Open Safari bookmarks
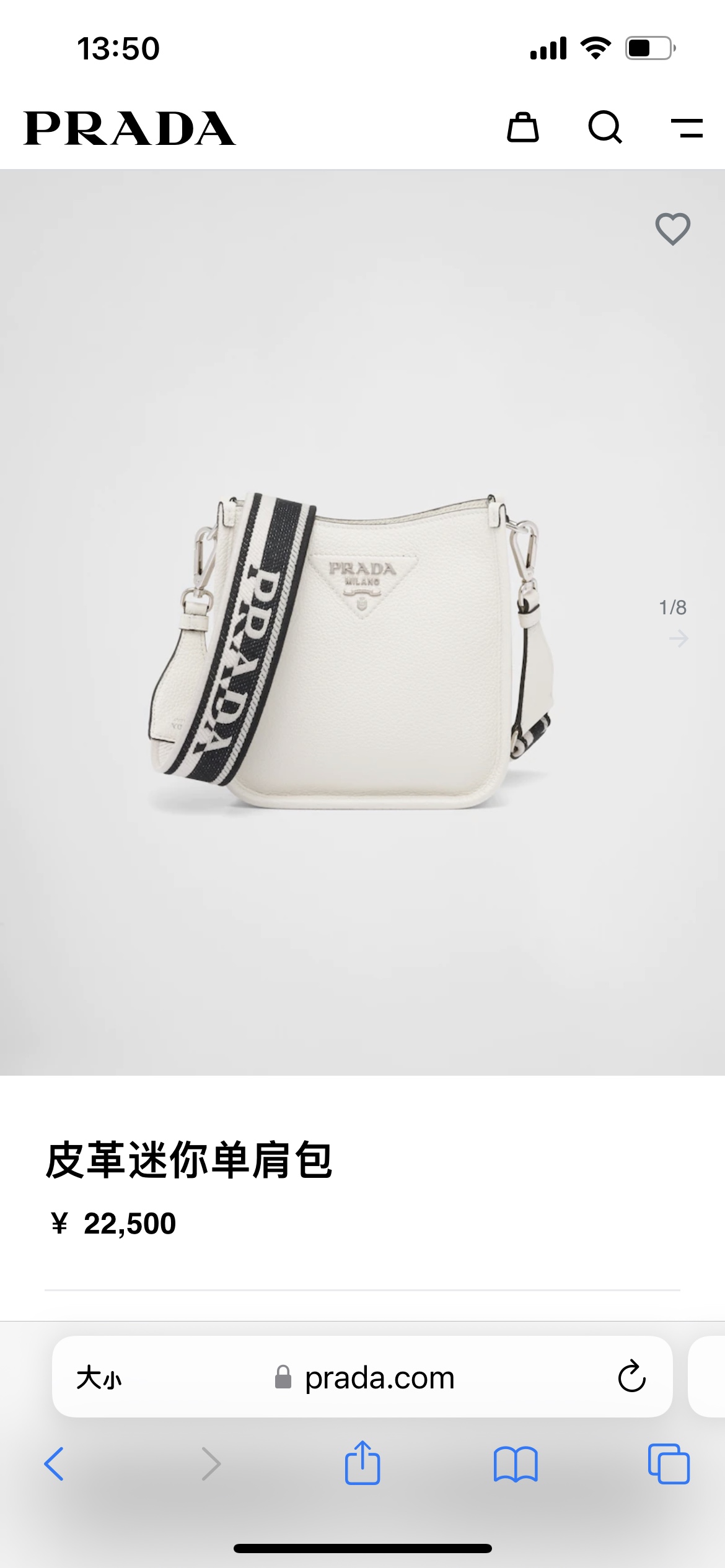The image size is (725, 1568). point(516,1464)
